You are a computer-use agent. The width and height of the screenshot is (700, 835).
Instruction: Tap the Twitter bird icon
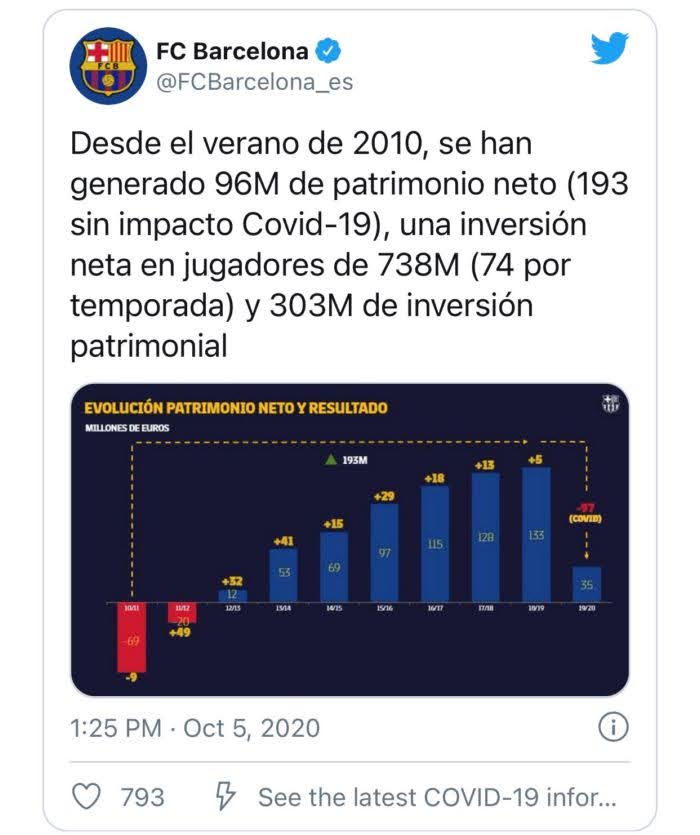(608, 48)
